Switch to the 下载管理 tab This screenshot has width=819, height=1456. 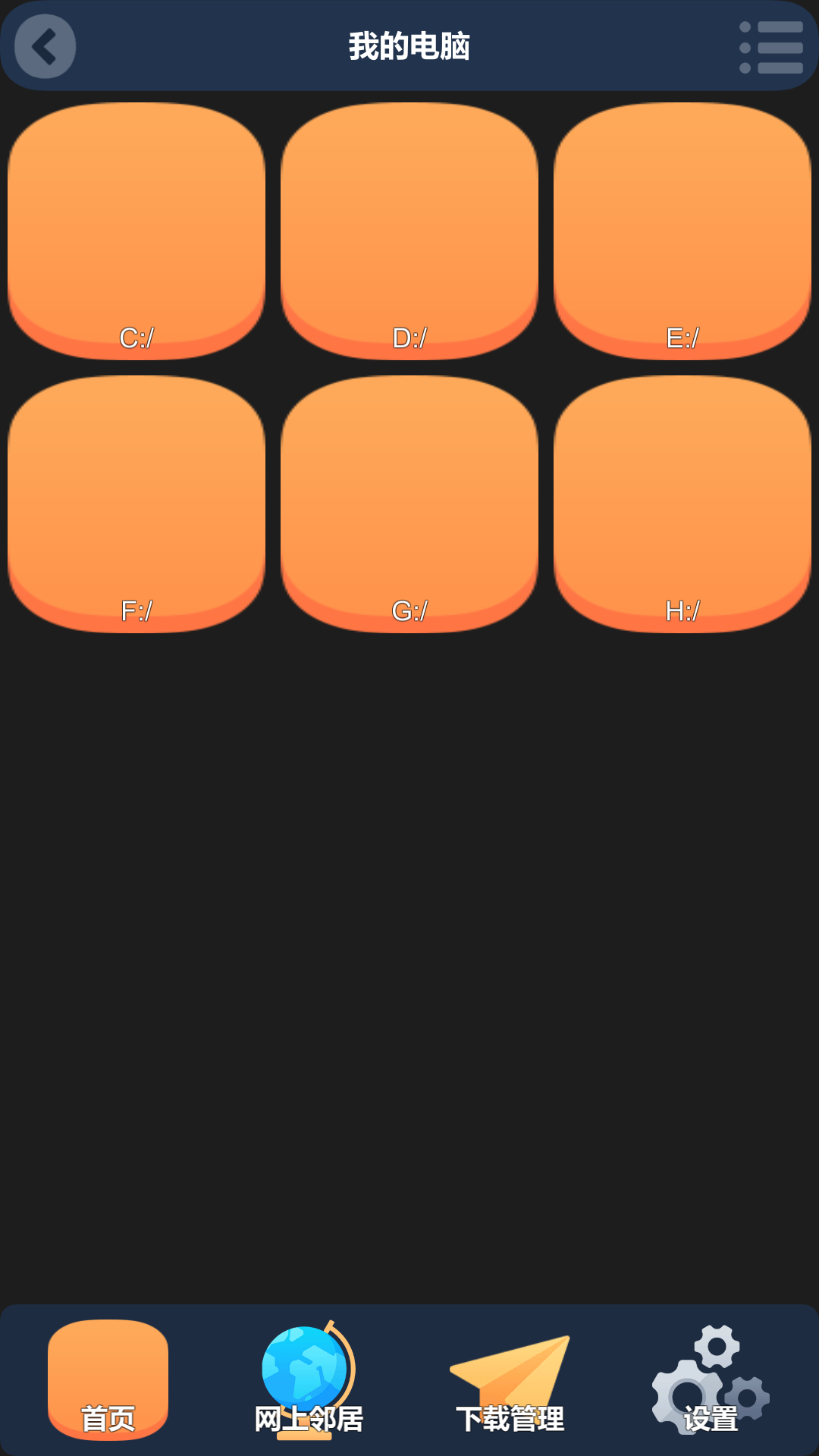(x=510, y=1379)
